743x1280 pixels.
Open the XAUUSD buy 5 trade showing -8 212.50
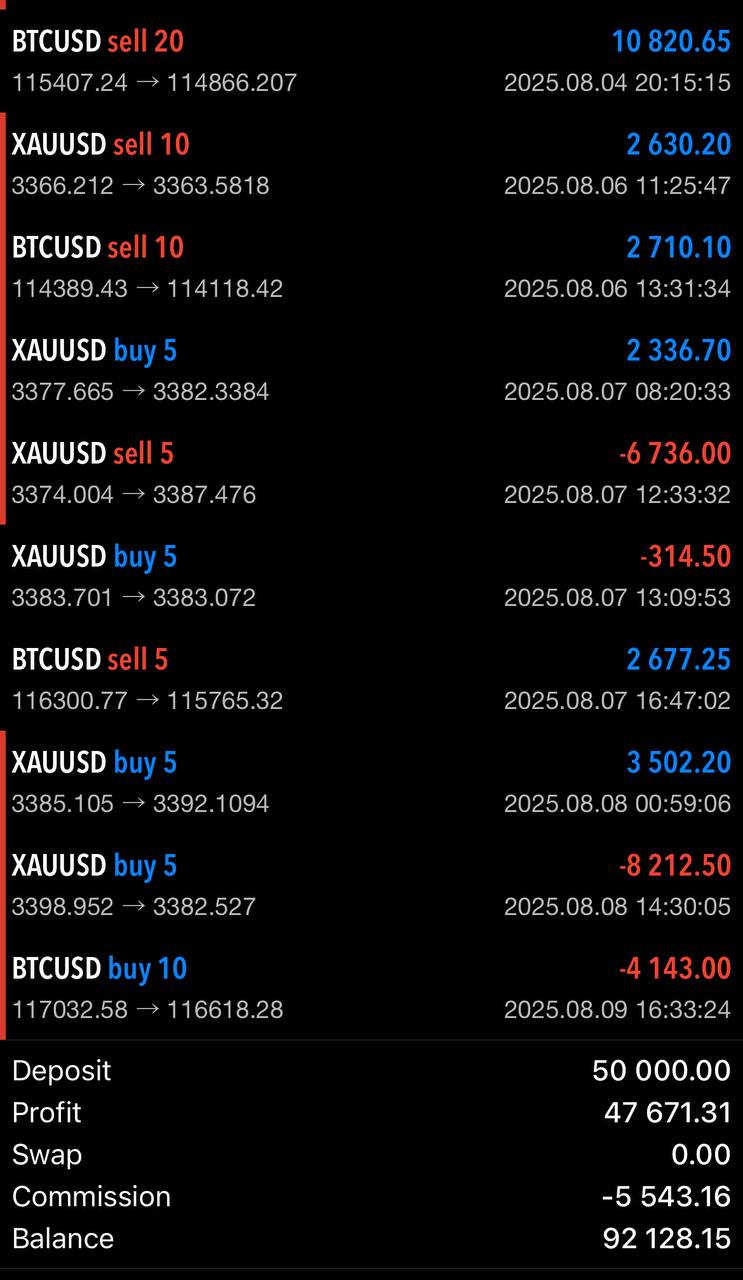pyautogui.click(x=371, y=885)
